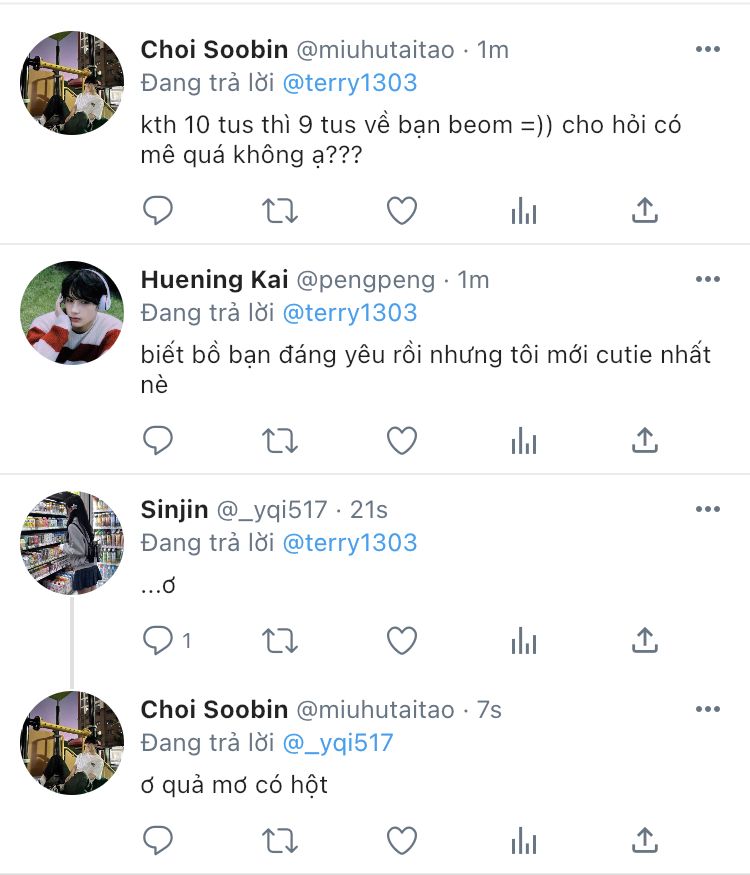Share Sinjin's tweet
Viewport: 750px width, 875px height.
(x=645, y=640)
